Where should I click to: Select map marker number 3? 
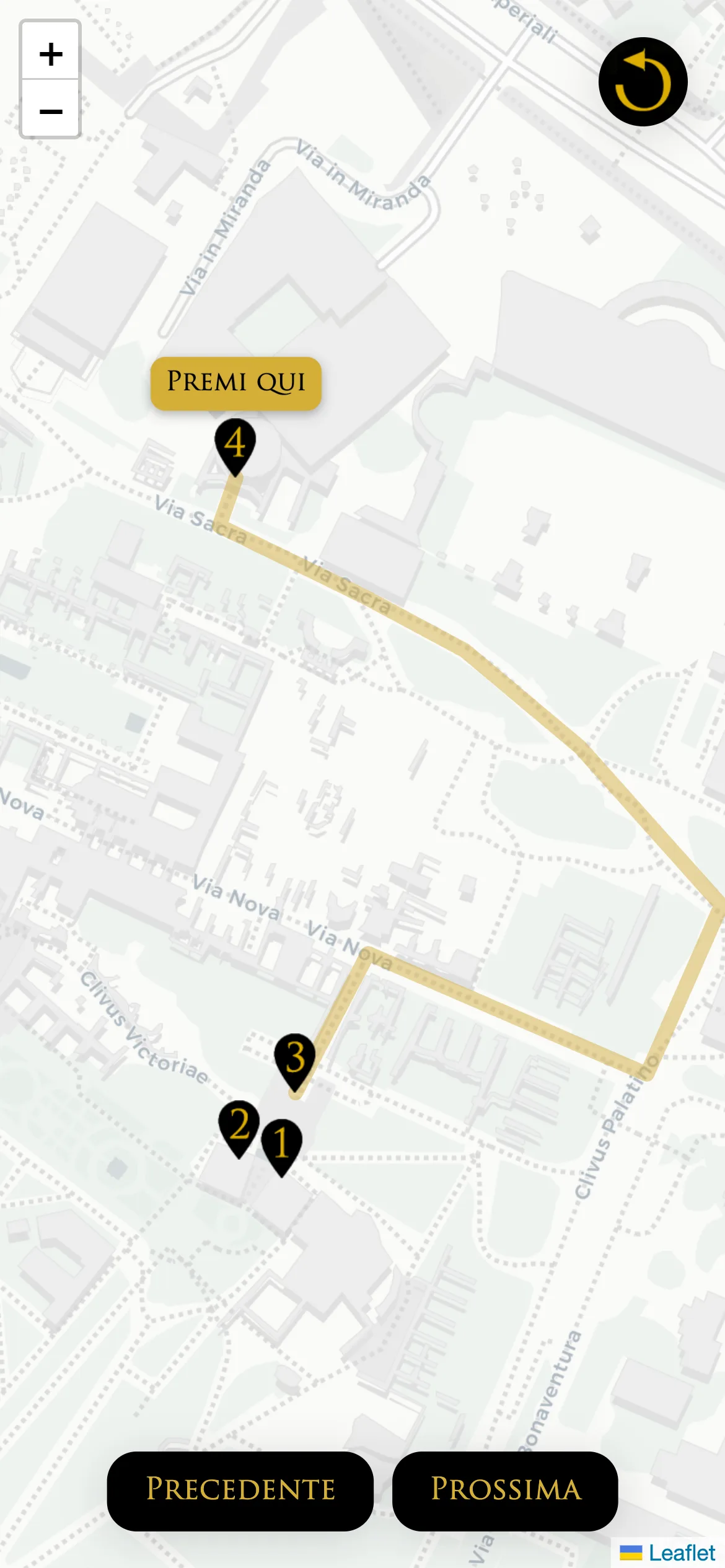point(295,1058)
